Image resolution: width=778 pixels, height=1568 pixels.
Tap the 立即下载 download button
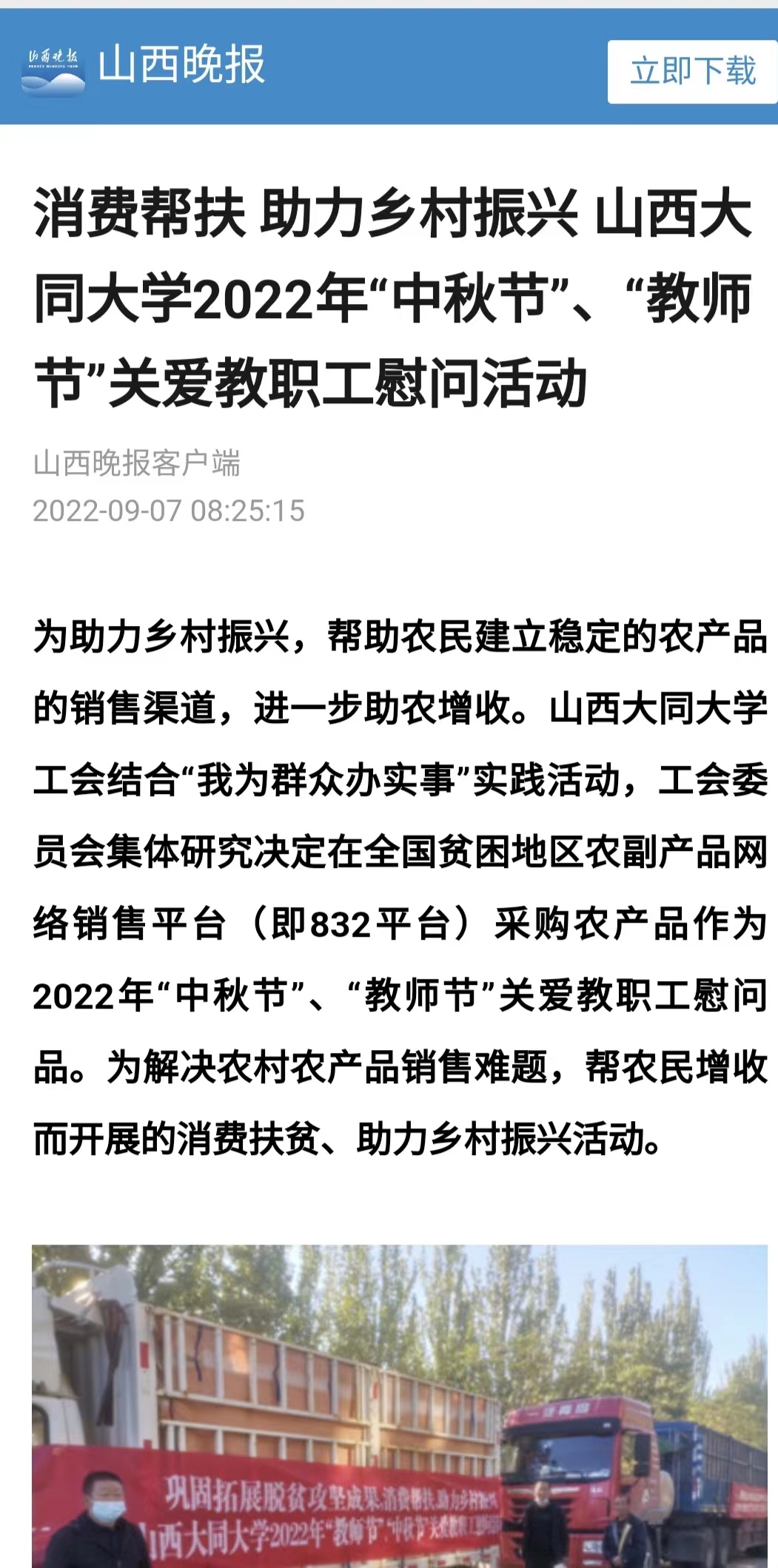click(693, 72)
